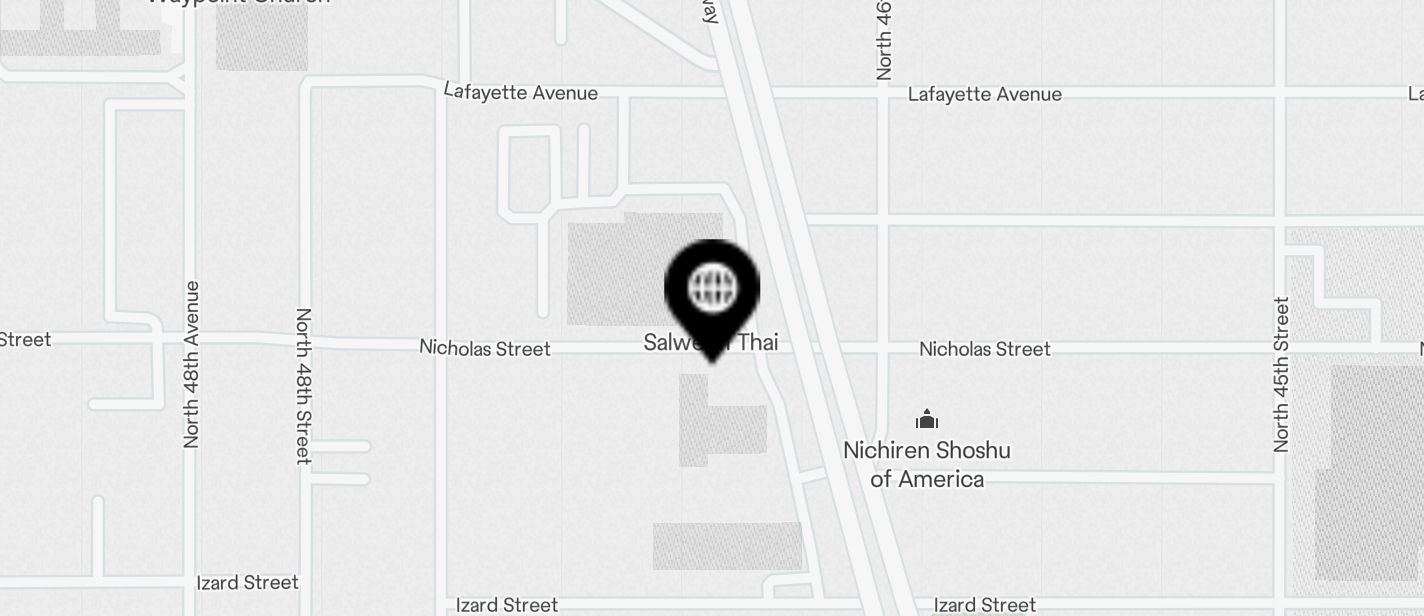Select the Nichiren Shoshu of America place marker
This screenshot has width=1424, height=616.
[927, 419]
